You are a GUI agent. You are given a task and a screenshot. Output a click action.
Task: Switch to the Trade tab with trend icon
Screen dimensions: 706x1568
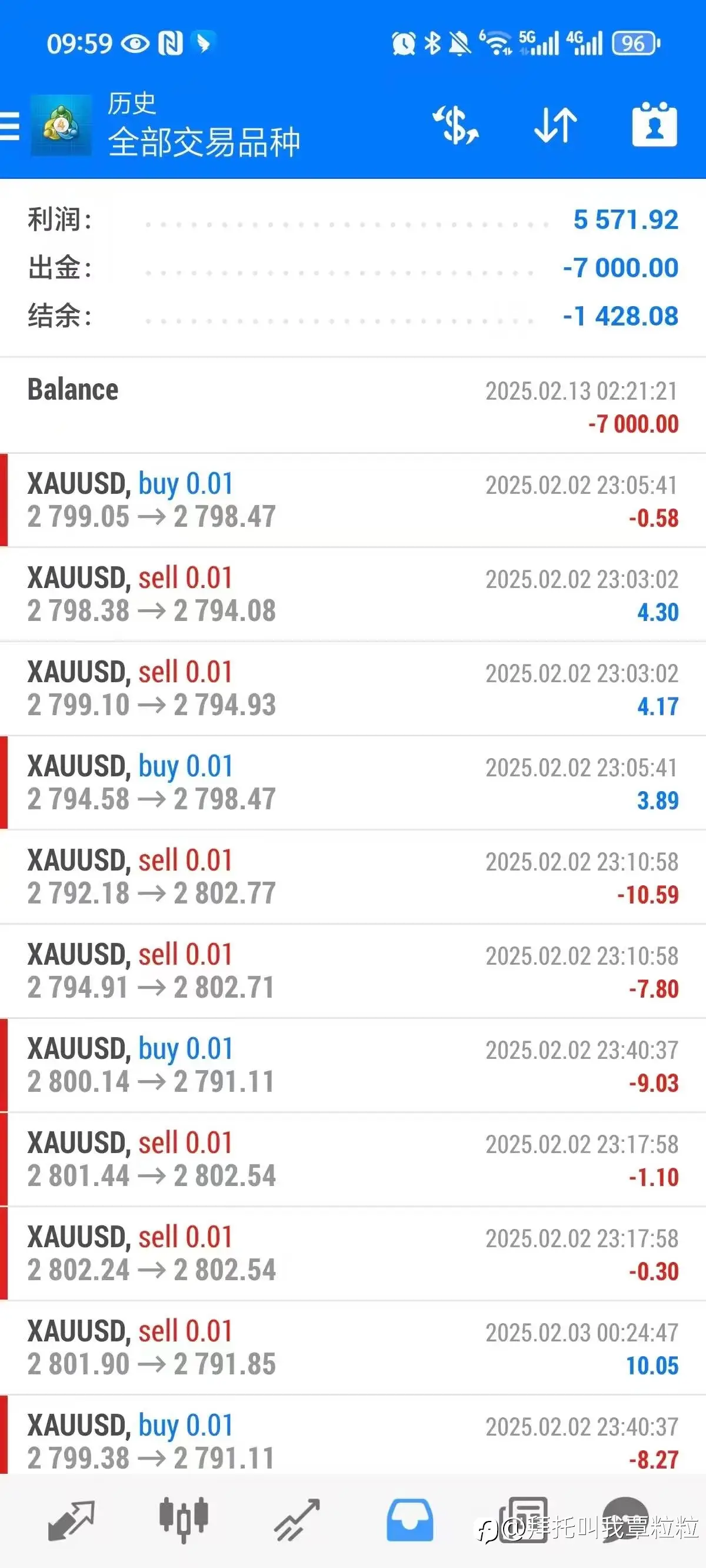(x=297, y=1520)
